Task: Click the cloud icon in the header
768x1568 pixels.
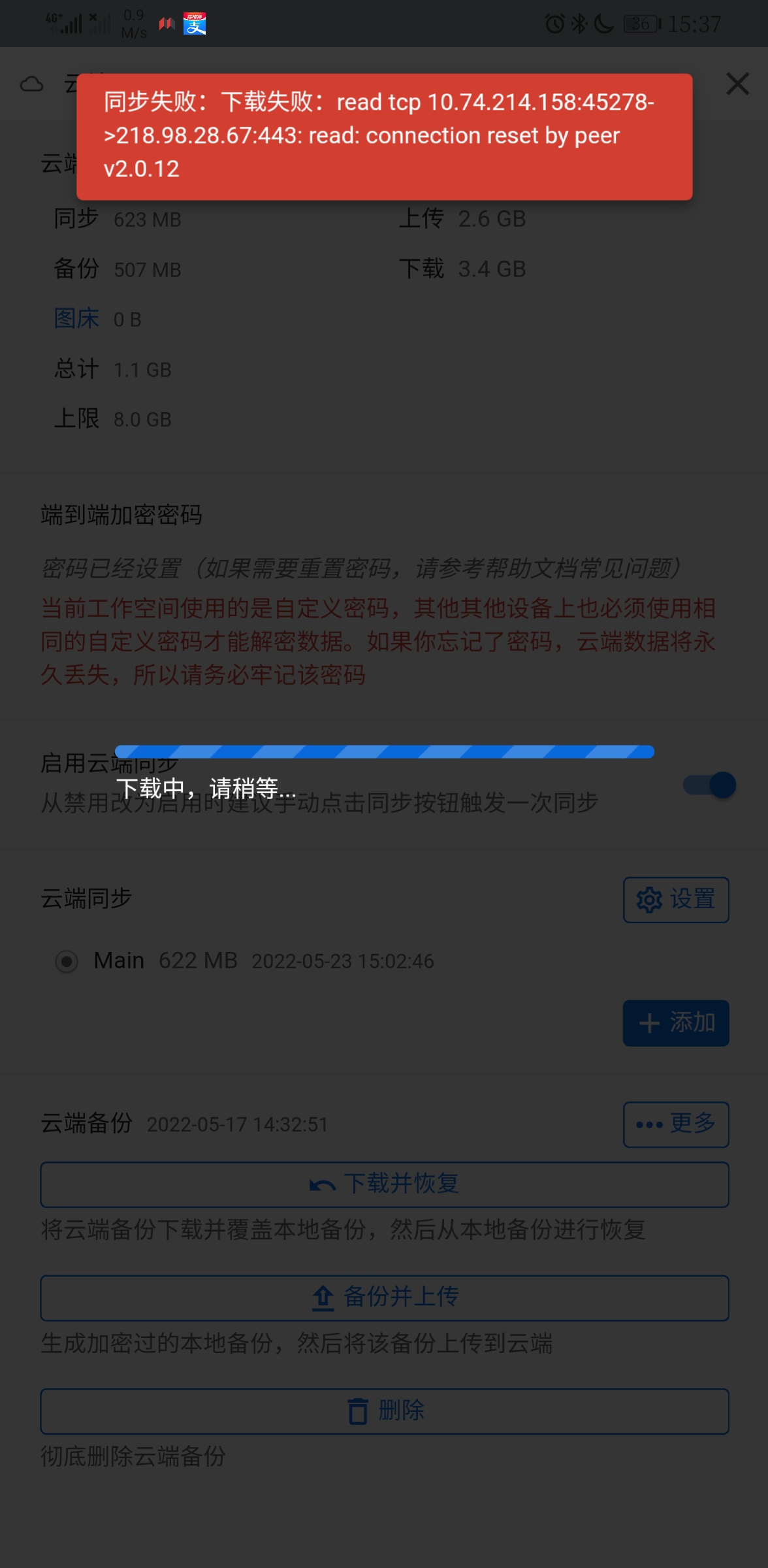Action: (x=31, y=84)
